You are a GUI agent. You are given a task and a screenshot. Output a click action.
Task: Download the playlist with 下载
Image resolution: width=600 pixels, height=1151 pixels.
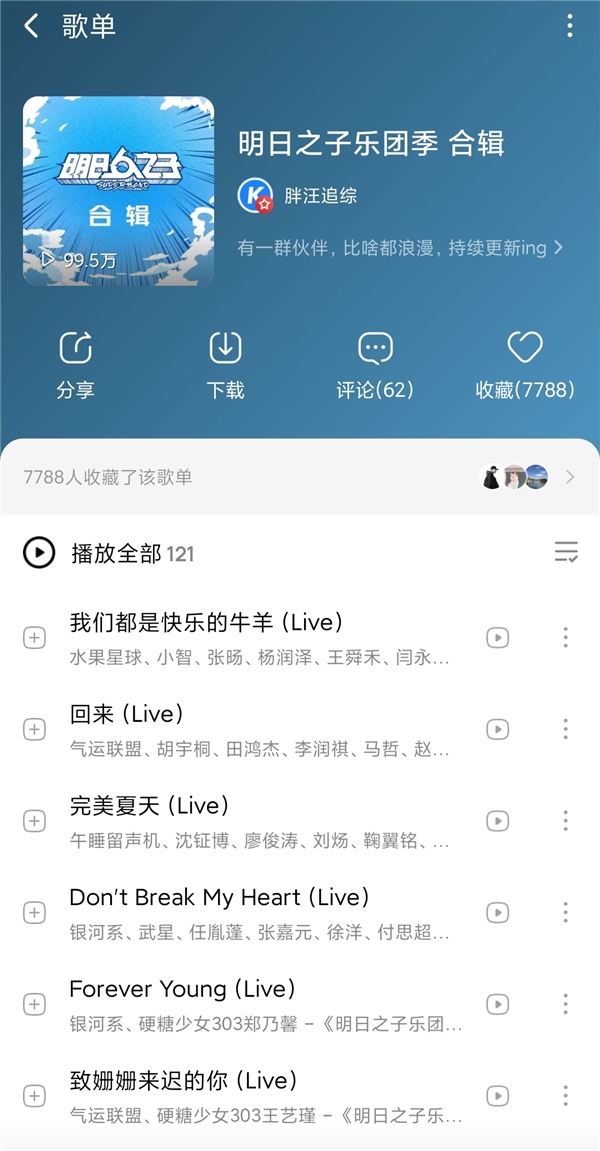coord(226,365)
